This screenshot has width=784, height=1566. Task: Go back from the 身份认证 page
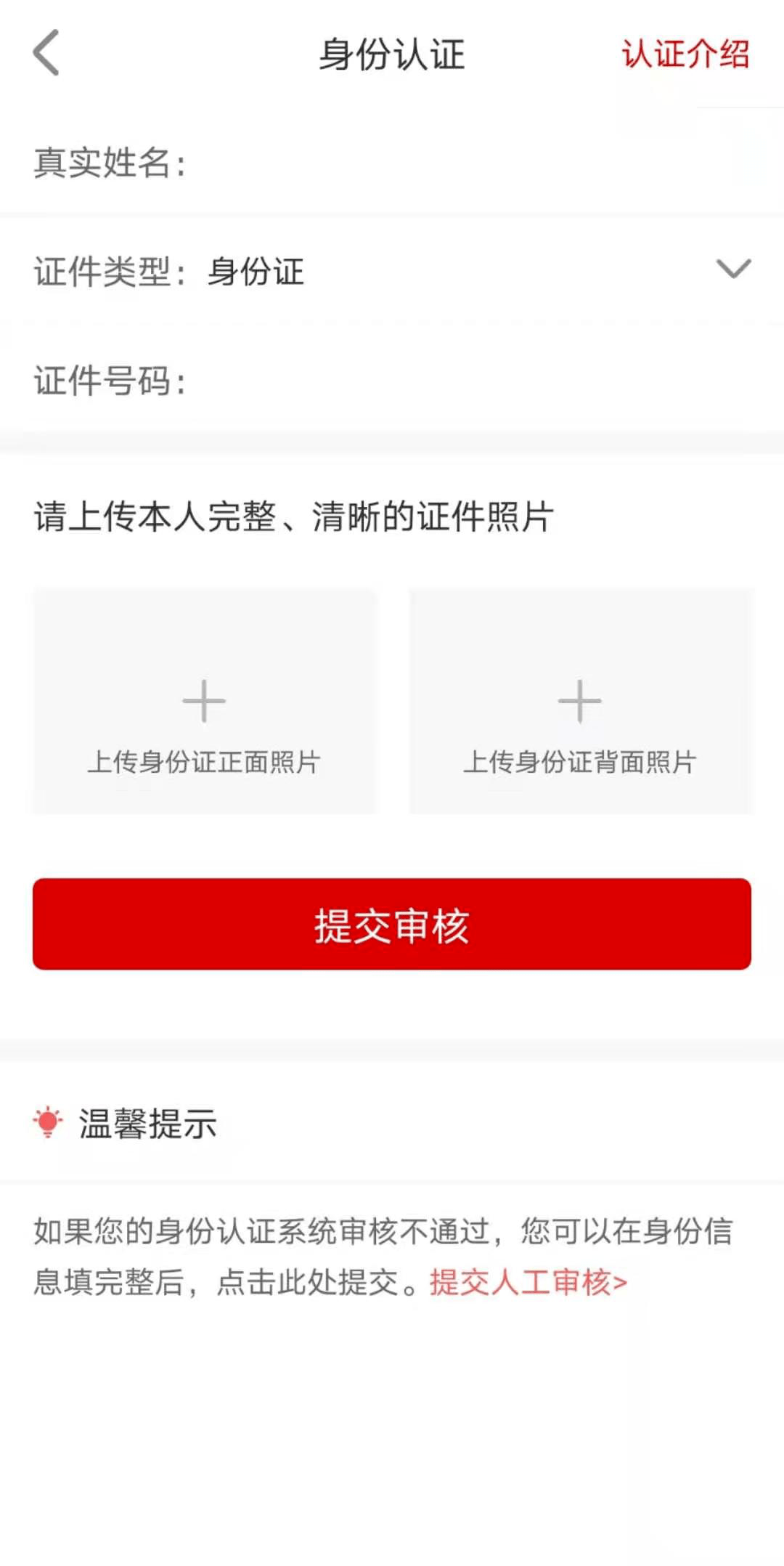(x=46, y=53)
